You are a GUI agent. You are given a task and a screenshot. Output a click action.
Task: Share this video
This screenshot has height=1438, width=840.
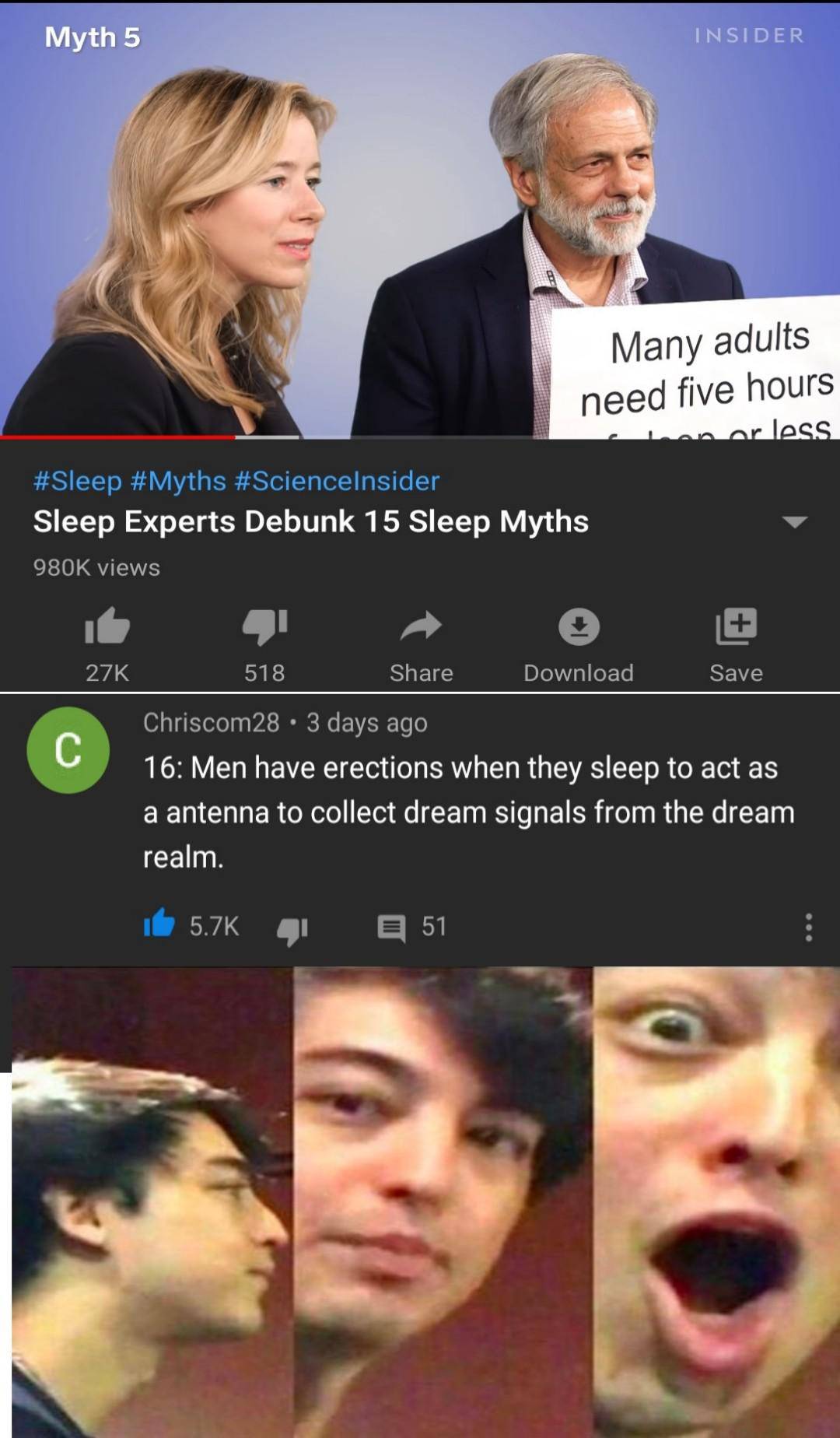421,627
